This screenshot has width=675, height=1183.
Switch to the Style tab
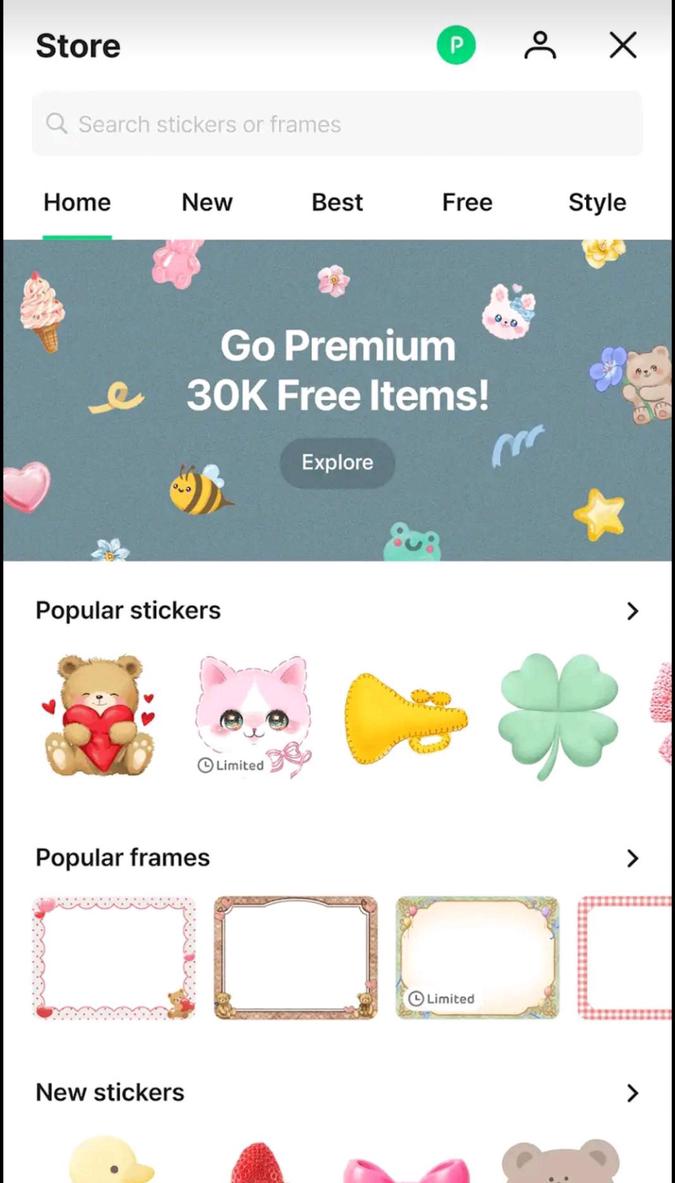click(597, 202)
